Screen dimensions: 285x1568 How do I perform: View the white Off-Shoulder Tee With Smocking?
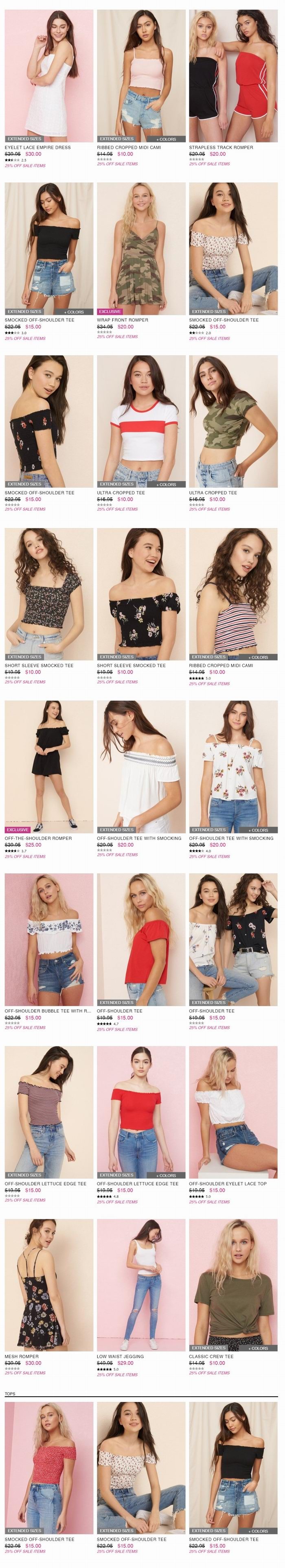(141, 766)
